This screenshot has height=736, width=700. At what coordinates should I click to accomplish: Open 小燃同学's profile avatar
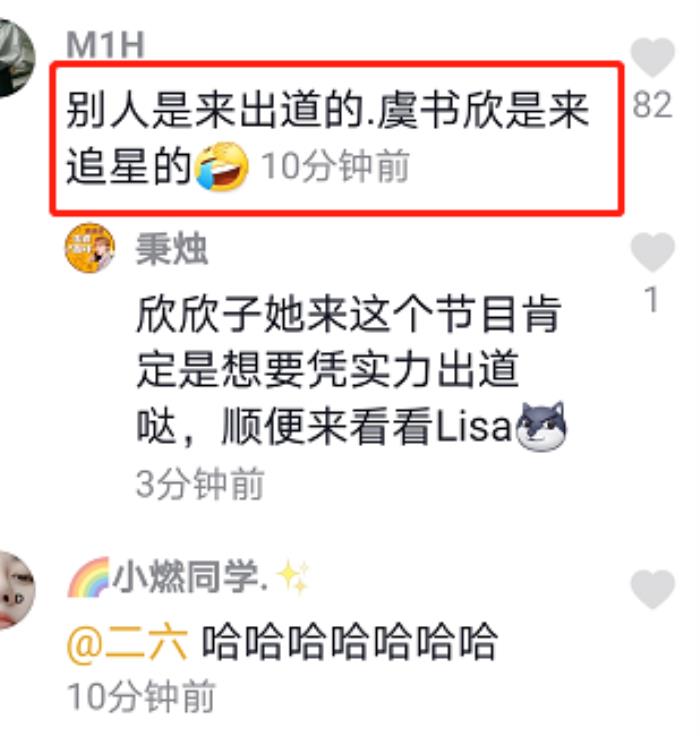tap(18, 590)
